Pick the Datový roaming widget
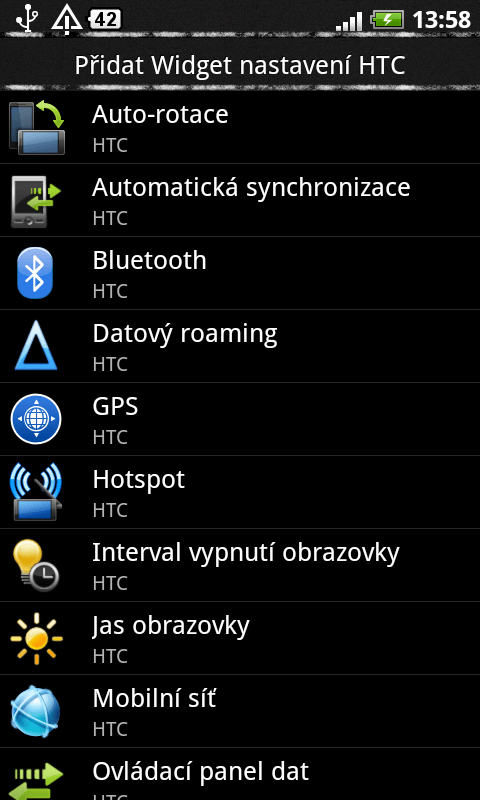Screen dimensions: 480x800 tap(240, 346)
